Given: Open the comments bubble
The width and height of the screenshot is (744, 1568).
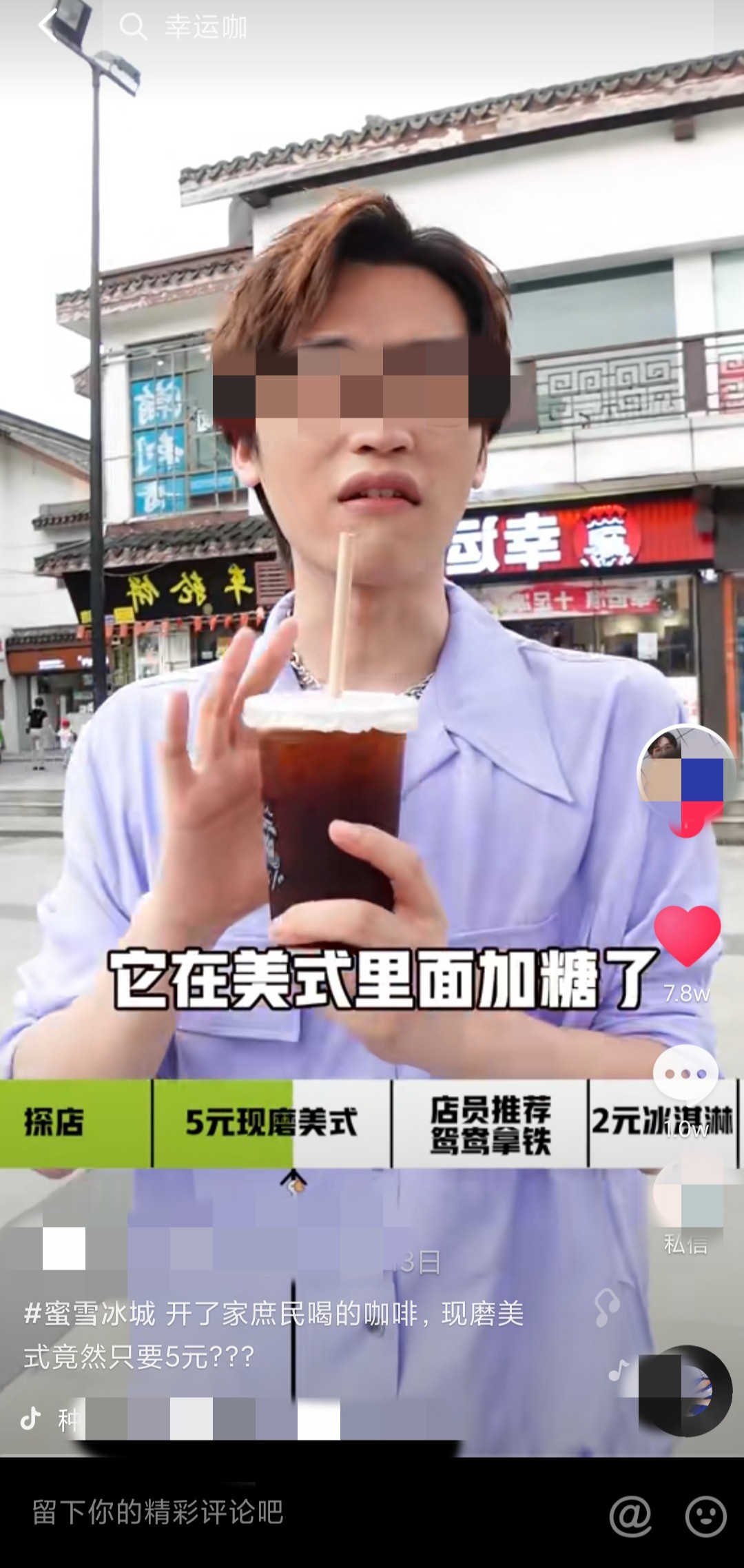Looking at the screenshot, I should (686, 1075).
